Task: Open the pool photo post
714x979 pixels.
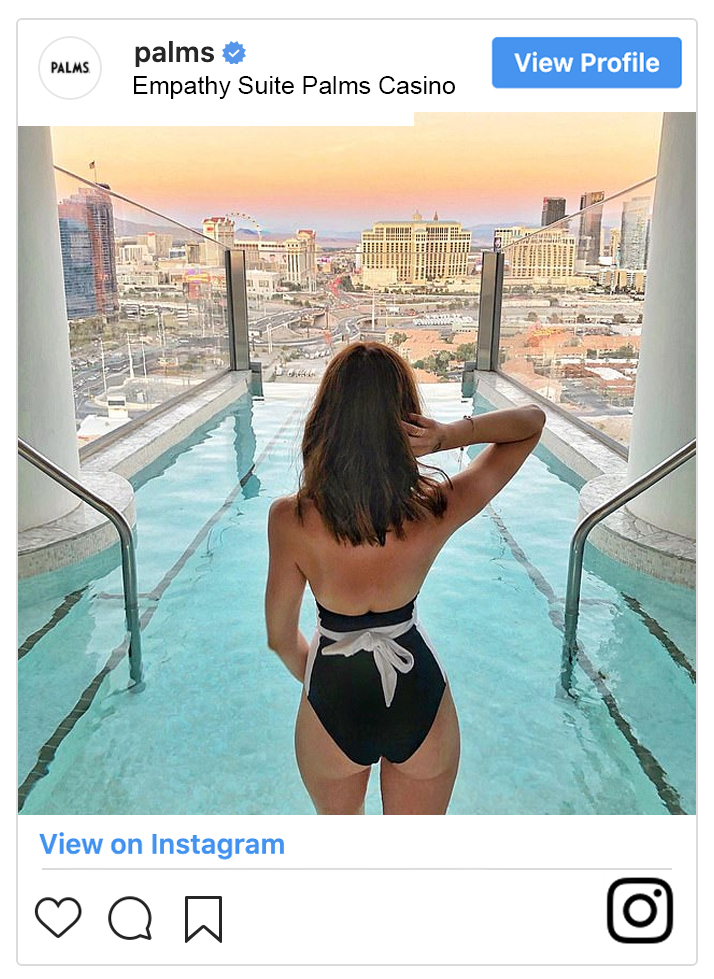Action: point(357,463)
